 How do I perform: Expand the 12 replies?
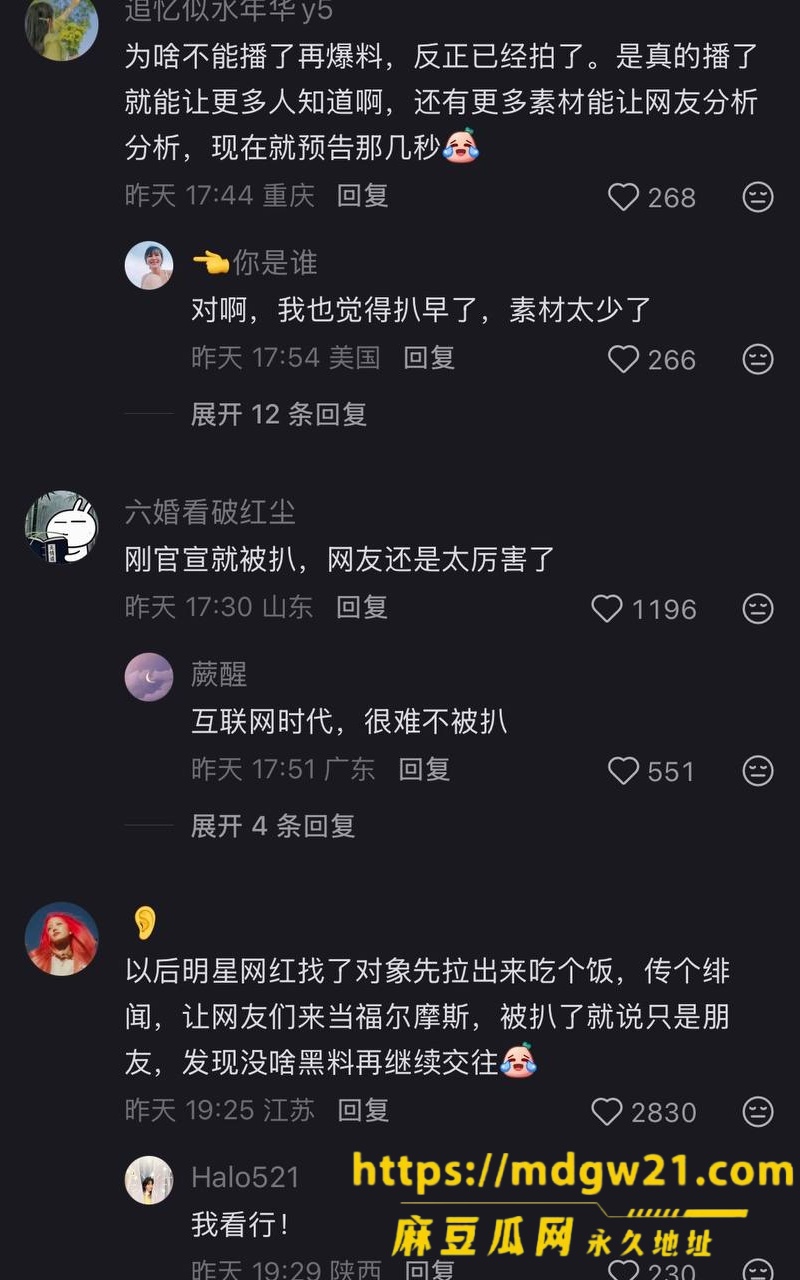point(279,414)
